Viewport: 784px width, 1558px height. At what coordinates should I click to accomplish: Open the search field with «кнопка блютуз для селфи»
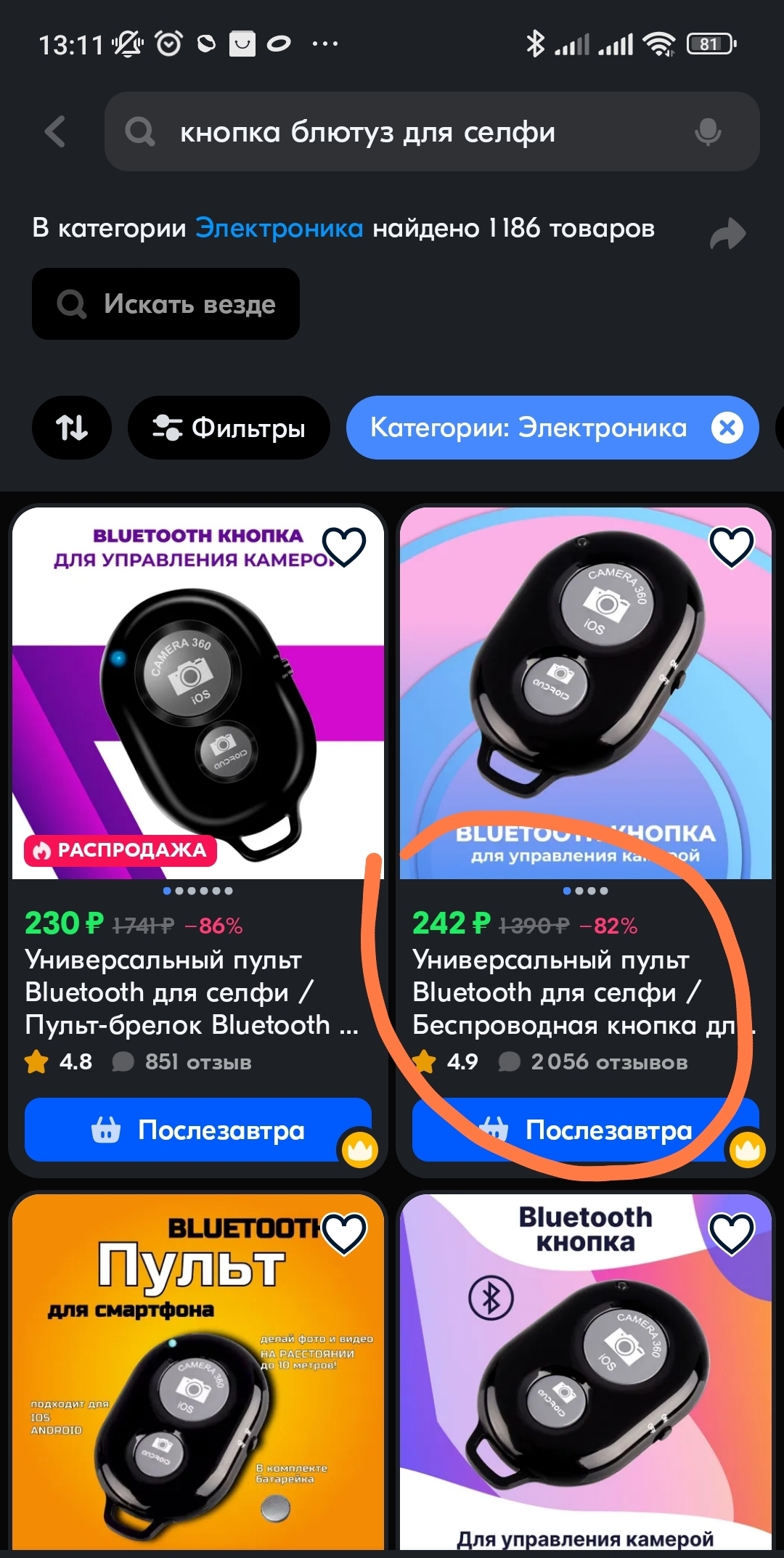(x=407, y=132)
